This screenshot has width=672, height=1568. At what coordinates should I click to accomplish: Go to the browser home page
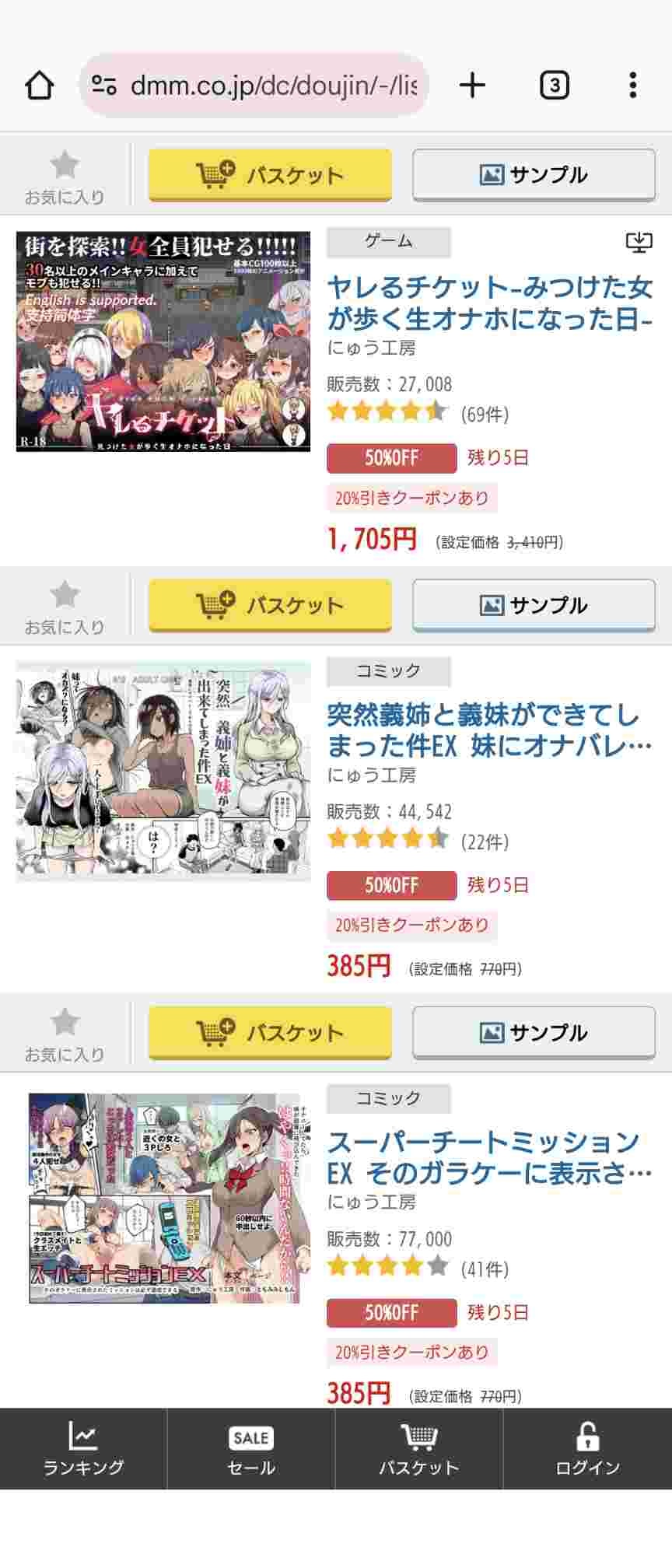[x=40, y=86]
